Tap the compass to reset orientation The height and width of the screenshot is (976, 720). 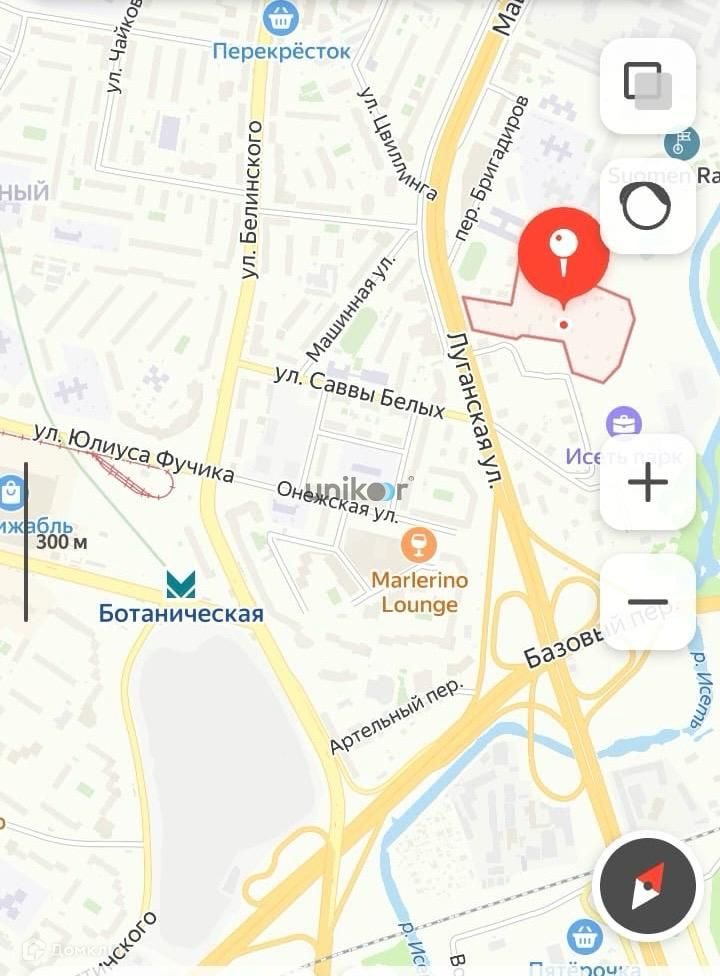coord(647,886)
